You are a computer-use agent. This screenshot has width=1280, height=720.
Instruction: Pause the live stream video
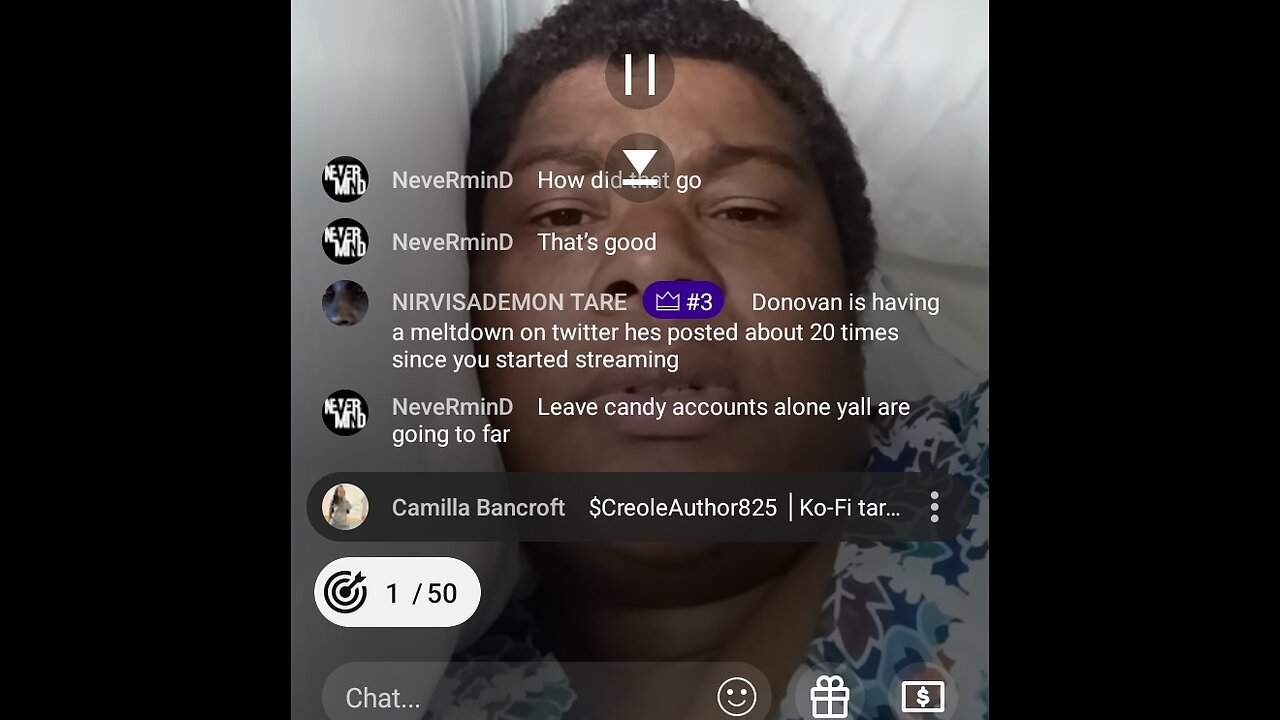tap(640, 74)
